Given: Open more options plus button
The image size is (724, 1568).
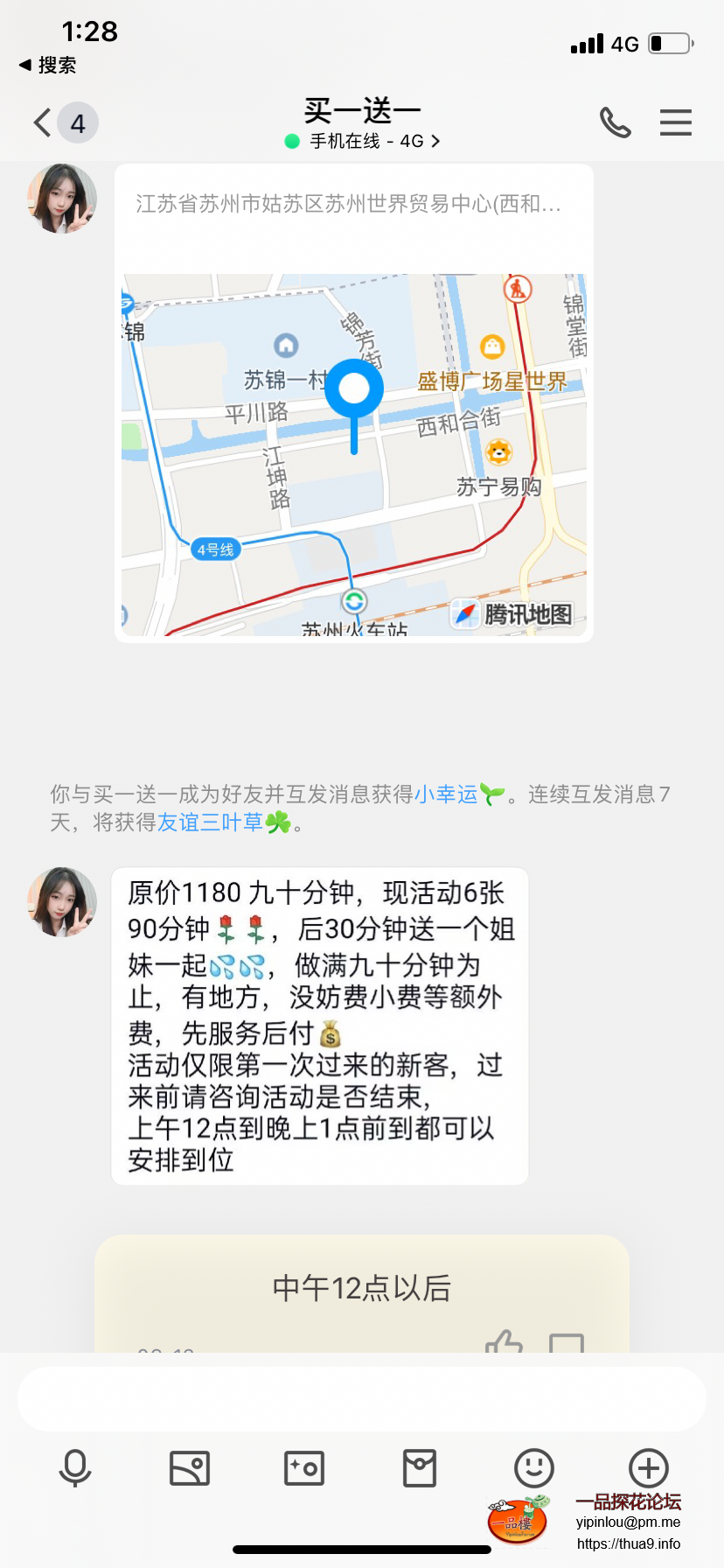Looking at the screenshot, I should 649,1468.
